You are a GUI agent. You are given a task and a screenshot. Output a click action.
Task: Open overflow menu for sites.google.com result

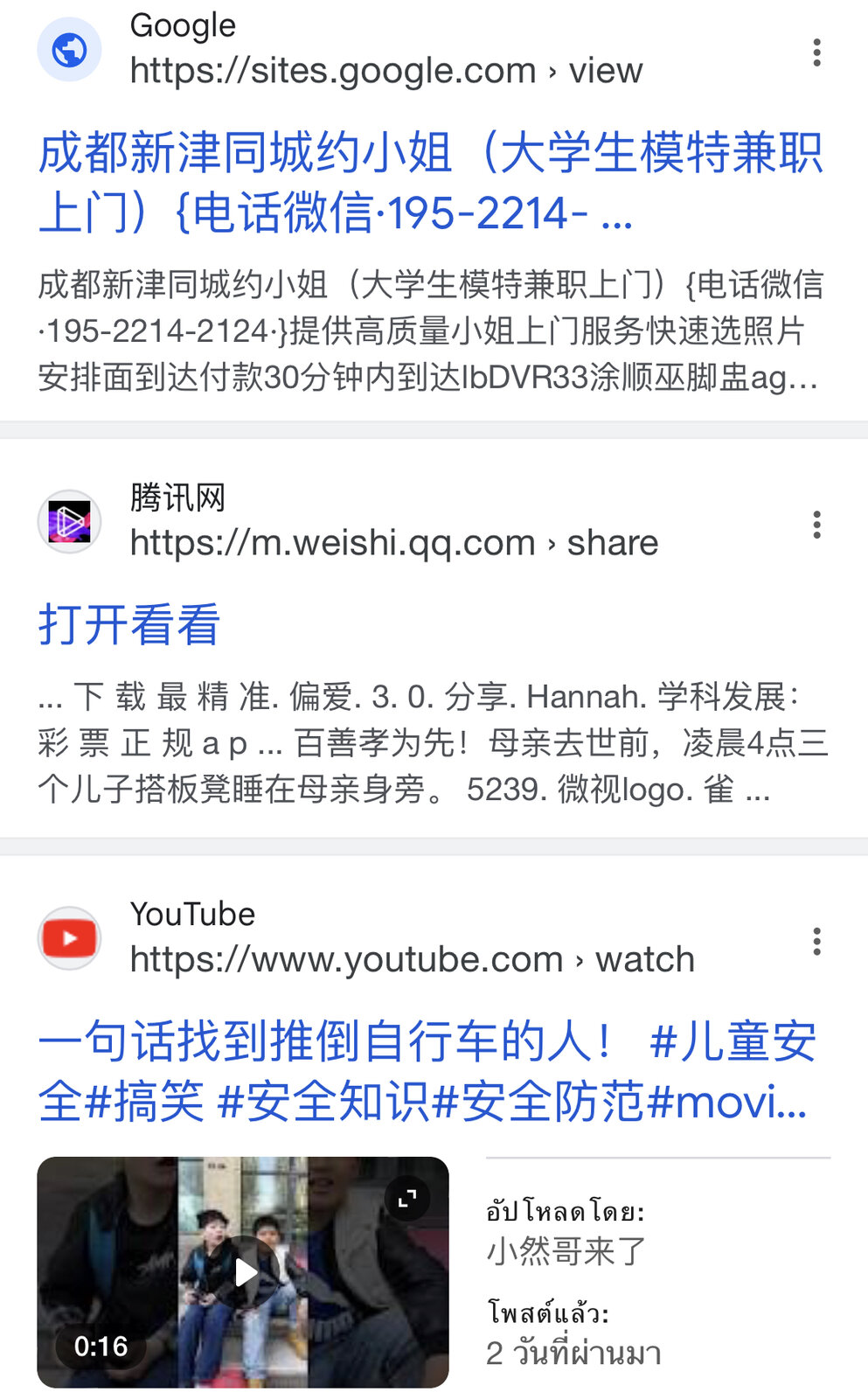(x=816, y=52)
